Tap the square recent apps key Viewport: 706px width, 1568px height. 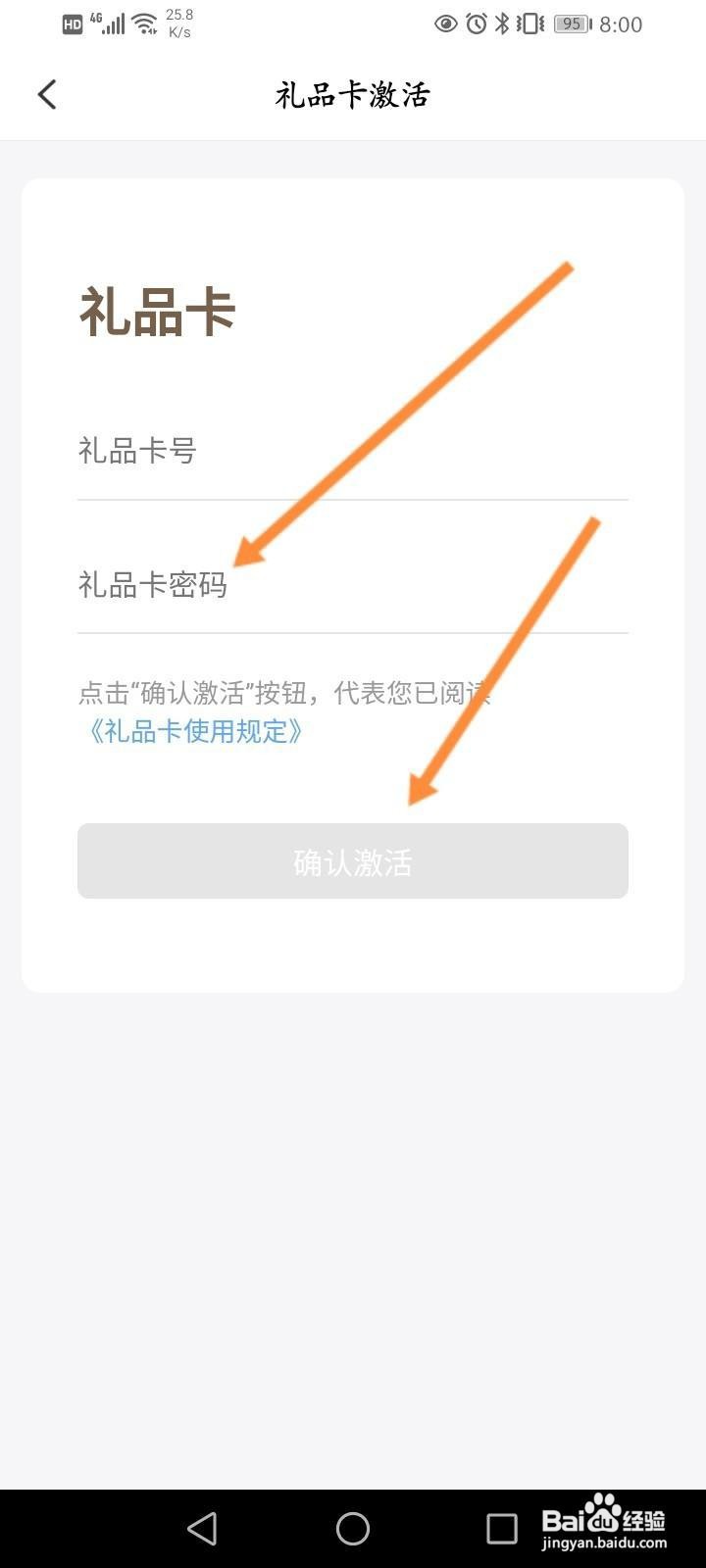point(504,1527)
